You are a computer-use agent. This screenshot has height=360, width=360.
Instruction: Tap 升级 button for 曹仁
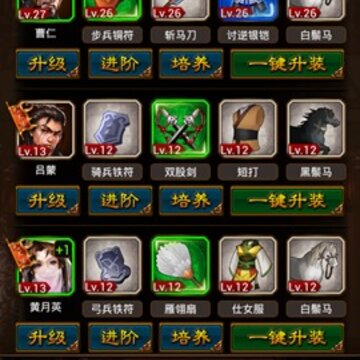point(48,64)
